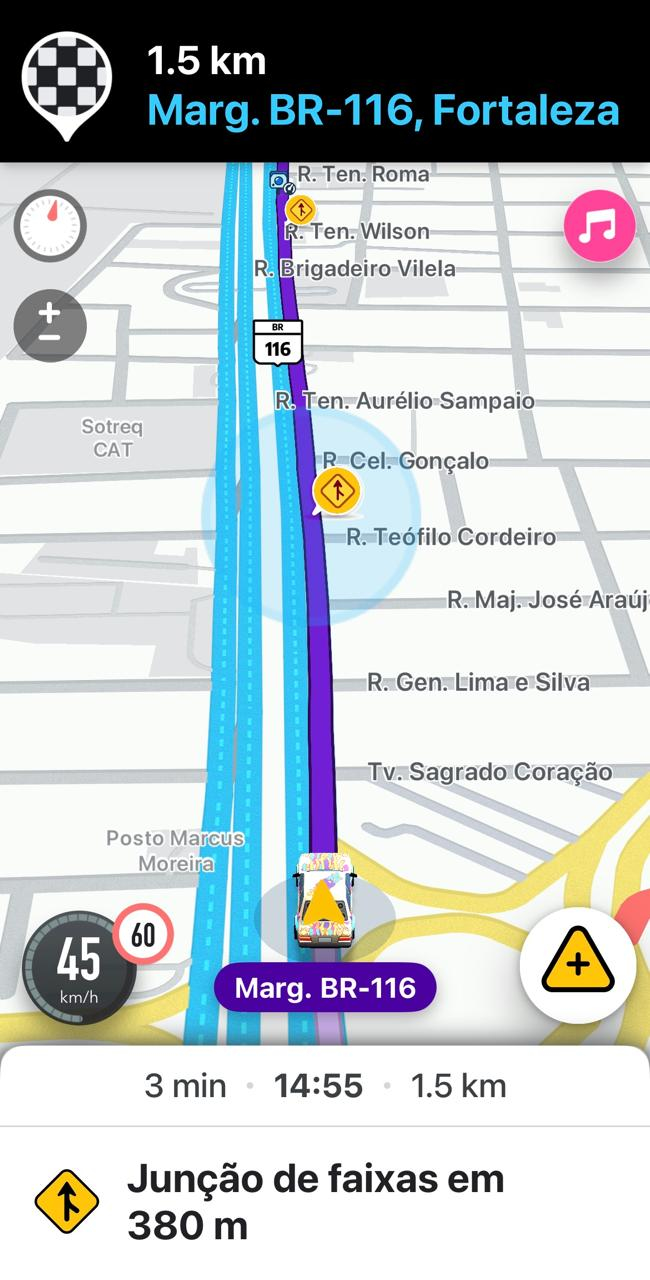Open the music player button
Screen dimensions: 650x1280
click(x=599, y=226)
